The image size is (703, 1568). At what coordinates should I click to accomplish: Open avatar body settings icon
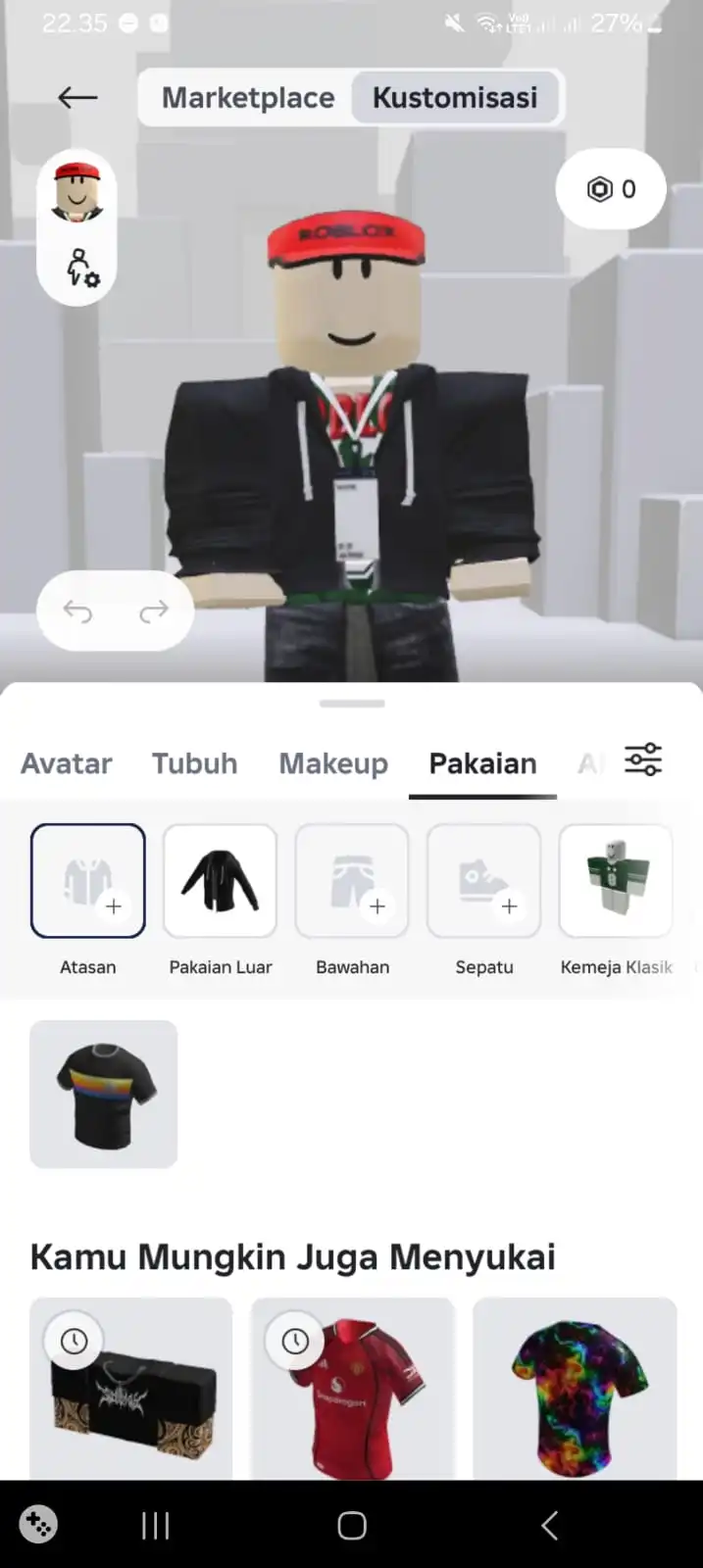[81, 267]
